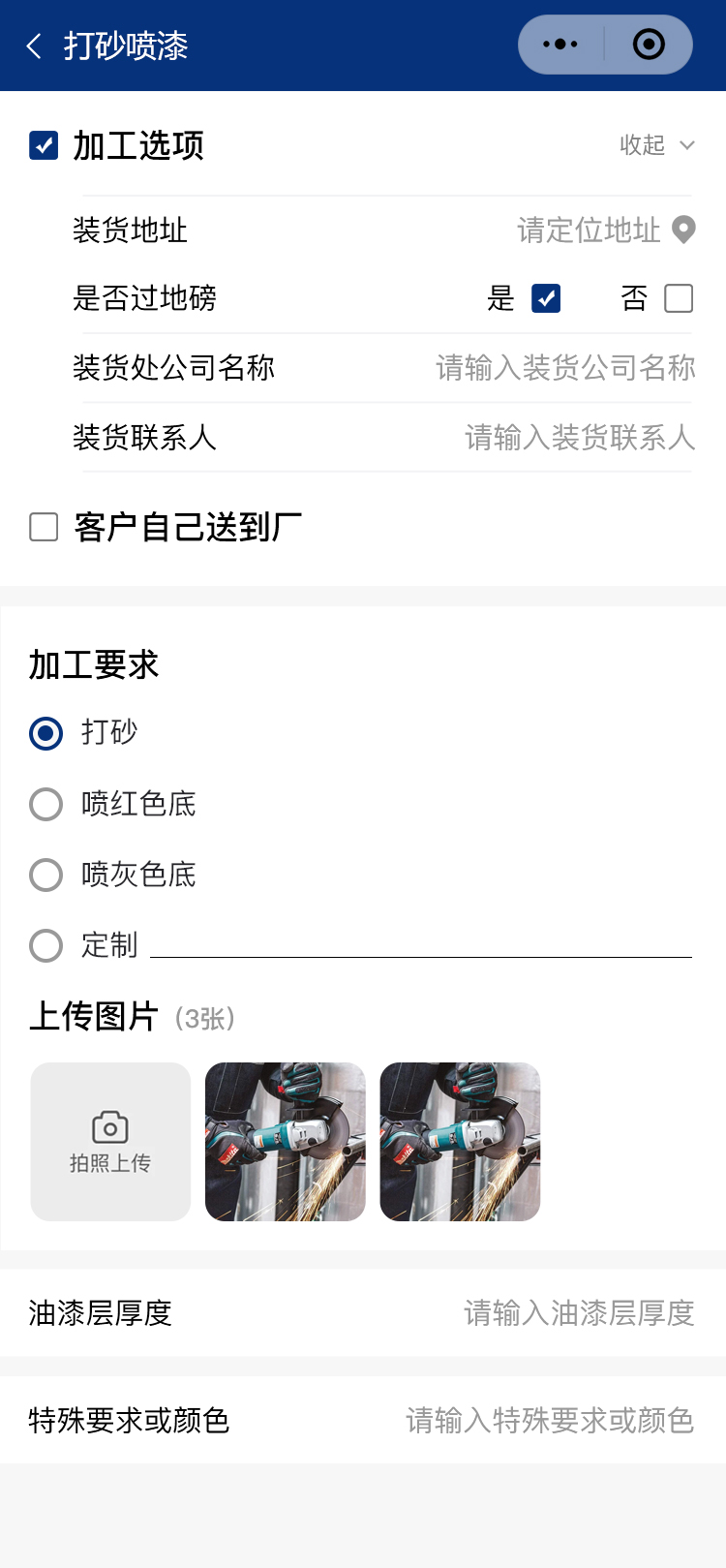This screenshot has width=726, height=1568.
Task: Fill in the 装货联系人 field
Action: coord(579,438)
